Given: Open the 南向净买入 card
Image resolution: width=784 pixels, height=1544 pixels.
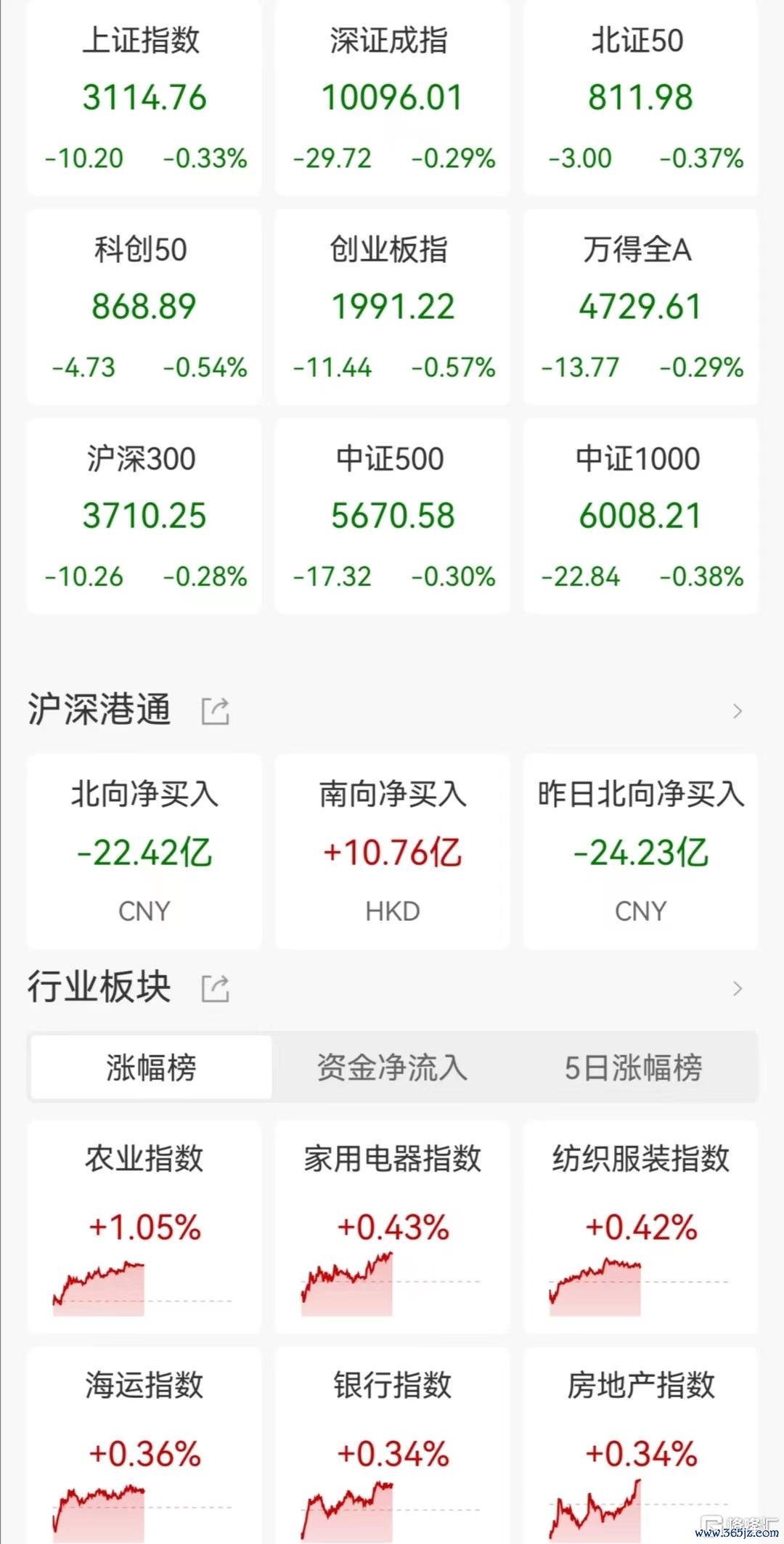Looking at the screenshot, I should 392,851.
